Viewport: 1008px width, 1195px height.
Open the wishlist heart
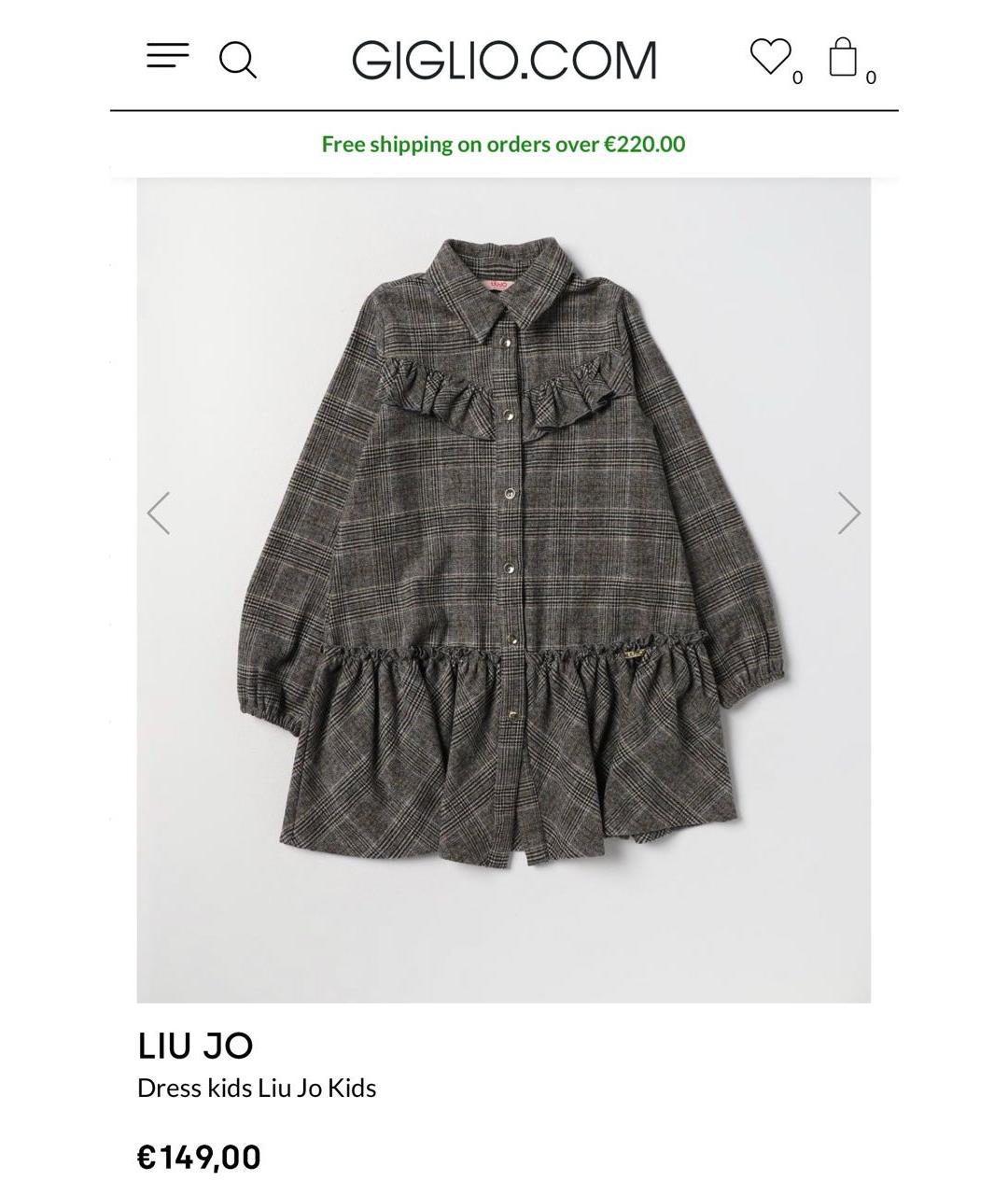[770, 57]
